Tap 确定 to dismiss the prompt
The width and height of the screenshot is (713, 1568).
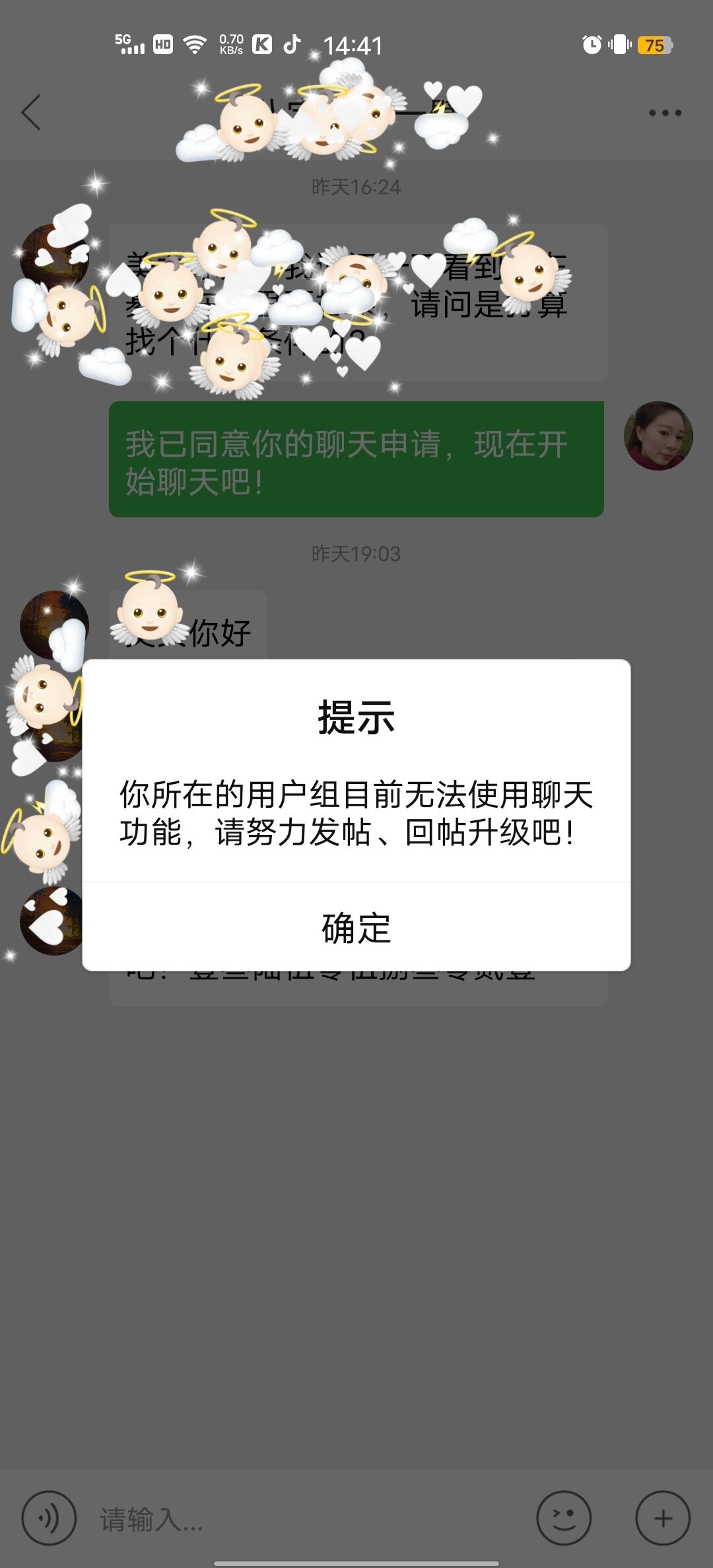(356, 927)
